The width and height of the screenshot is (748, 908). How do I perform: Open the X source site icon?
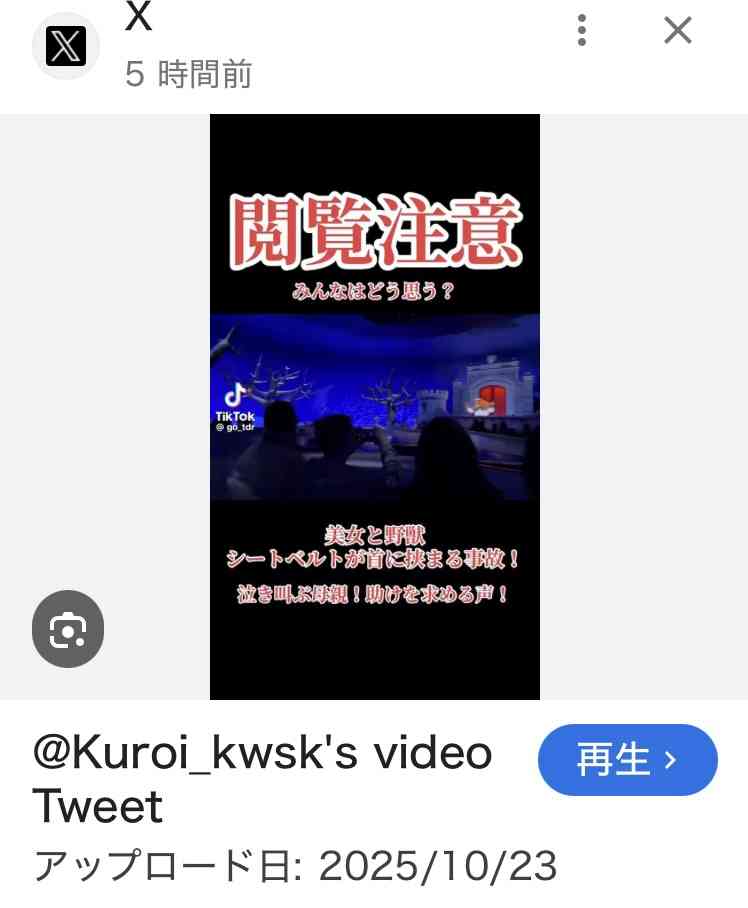point(66,46)
